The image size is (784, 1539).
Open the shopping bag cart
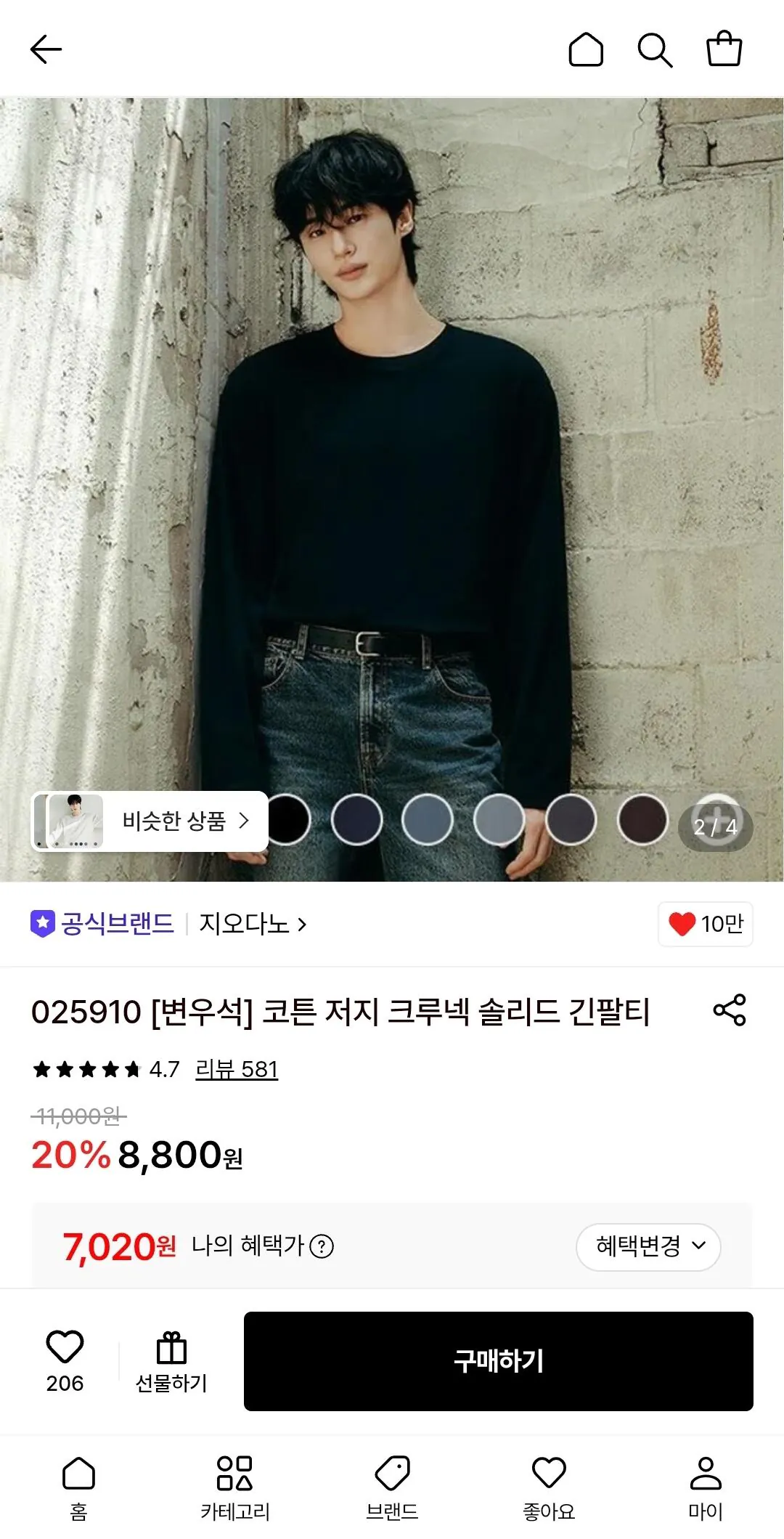pos(724,49)
